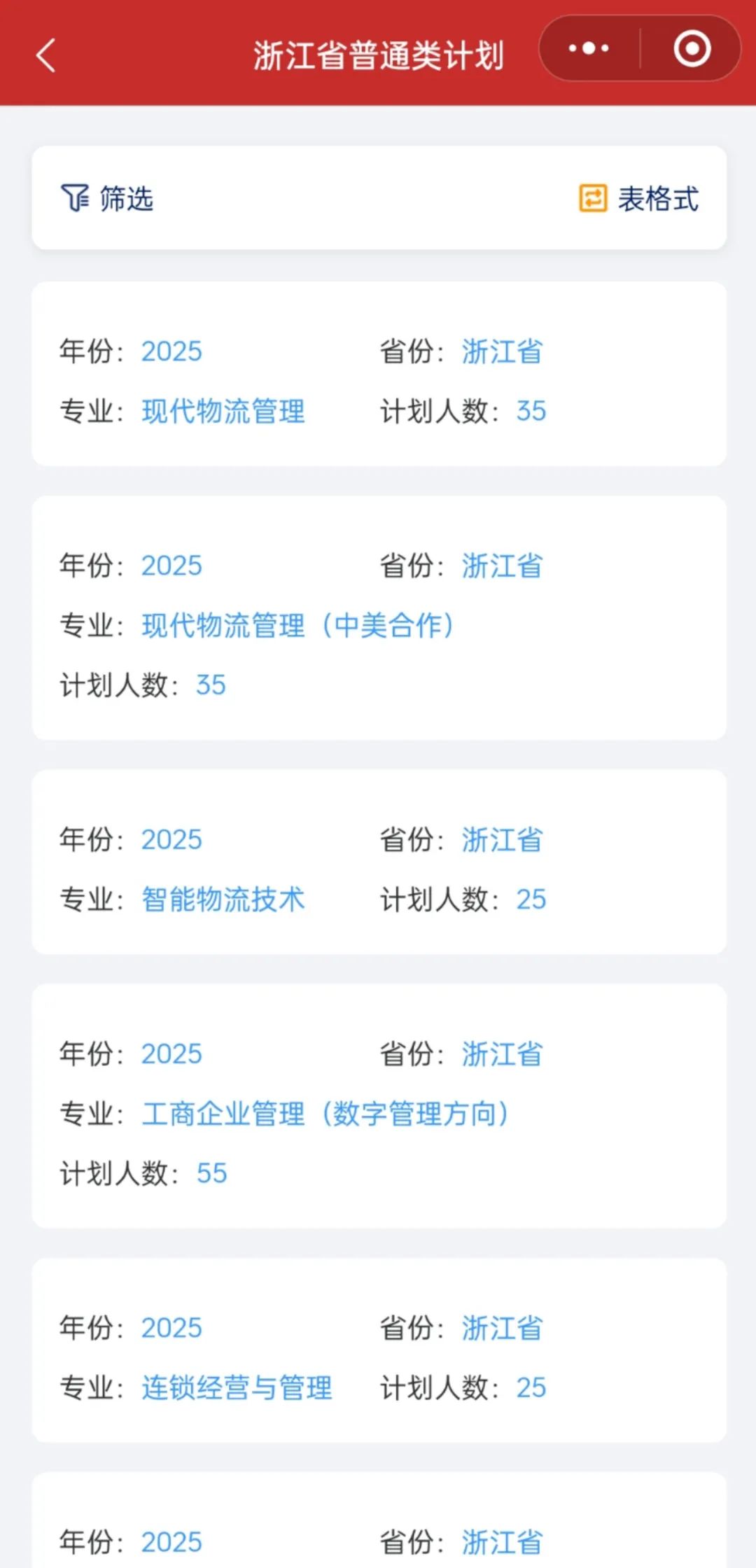This screenshot has height=1568, width=756.
Task: Switch to 表格式 table view
Action: (638, 199)
